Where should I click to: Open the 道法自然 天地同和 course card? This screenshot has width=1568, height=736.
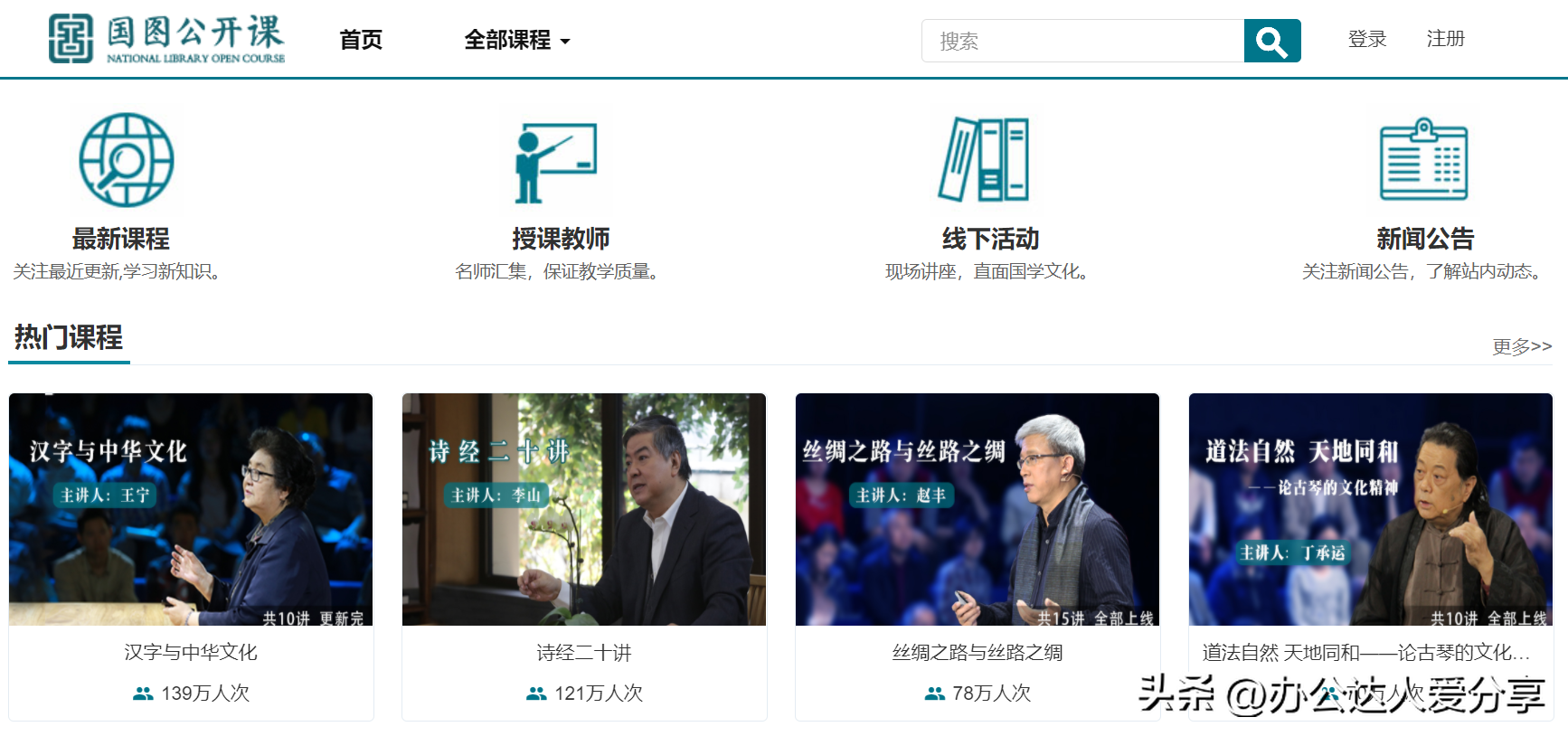coord(1370,510)
